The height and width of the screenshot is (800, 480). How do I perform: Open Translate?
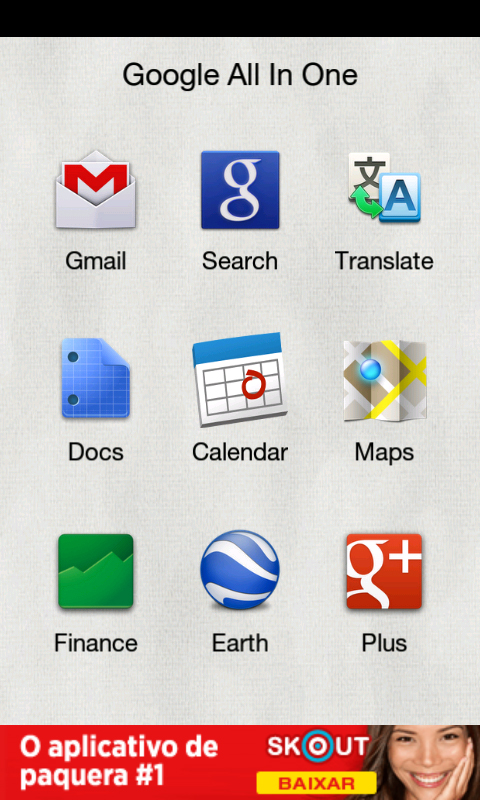[x=384, y=187]
